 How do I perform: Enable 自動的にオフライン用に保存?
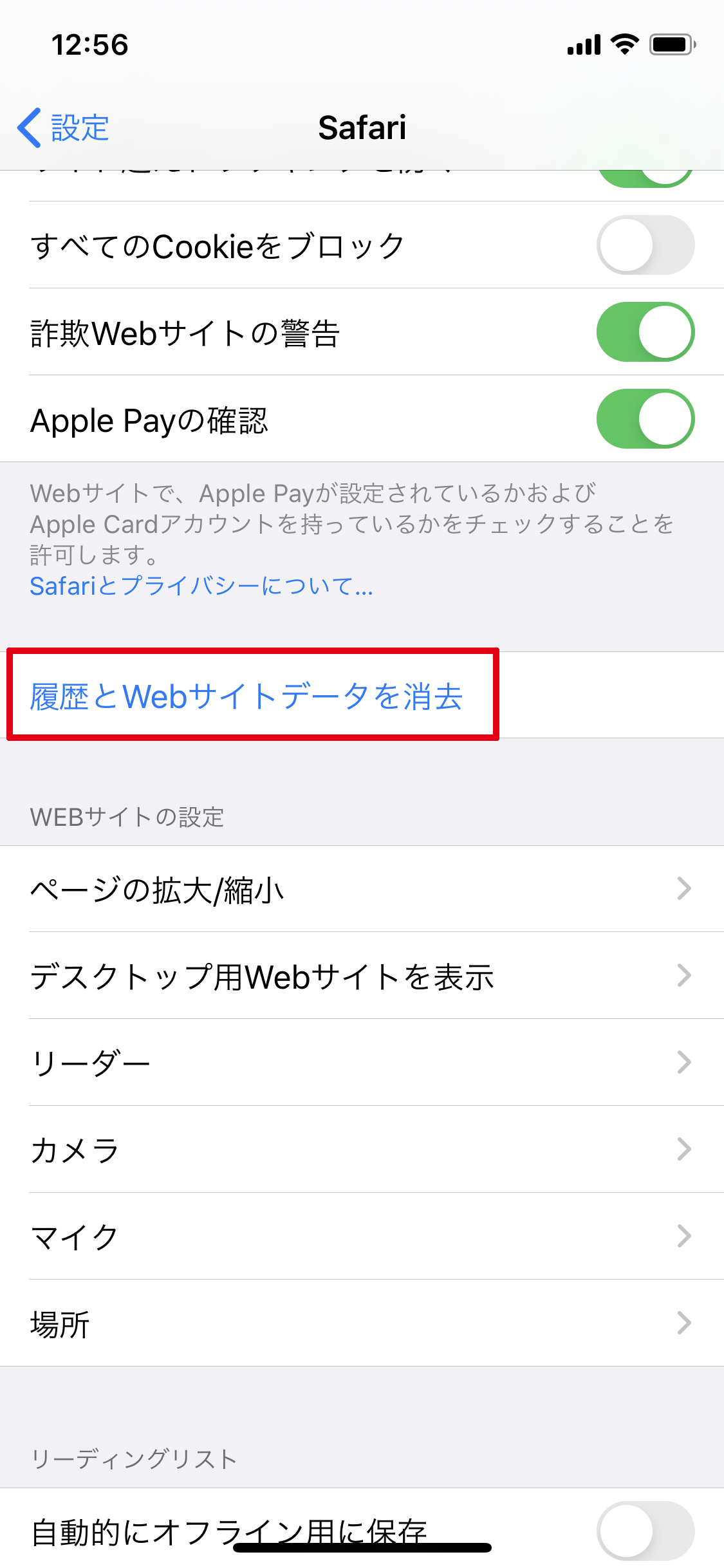[645, 1531]
